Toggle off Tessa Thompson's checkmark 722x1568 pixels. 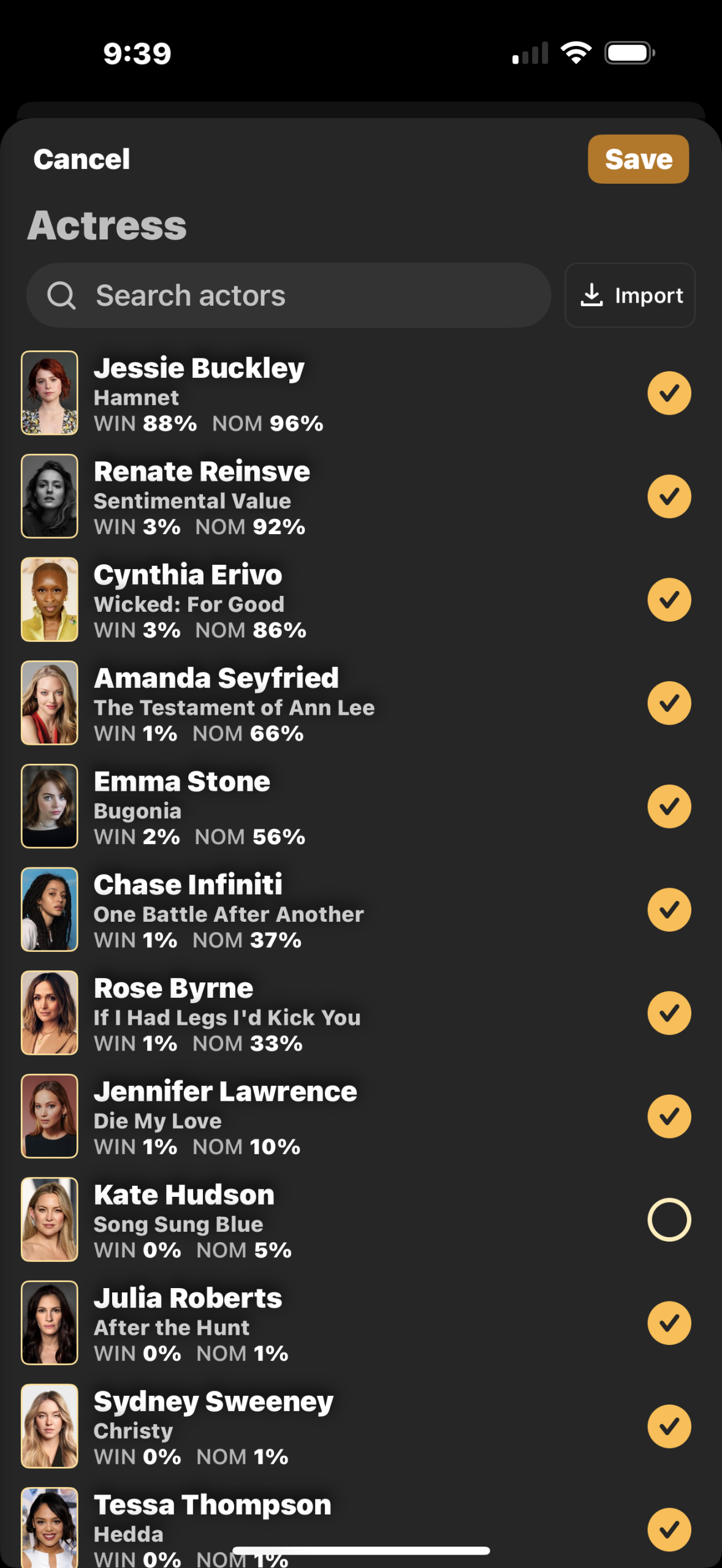[669, 1529]
